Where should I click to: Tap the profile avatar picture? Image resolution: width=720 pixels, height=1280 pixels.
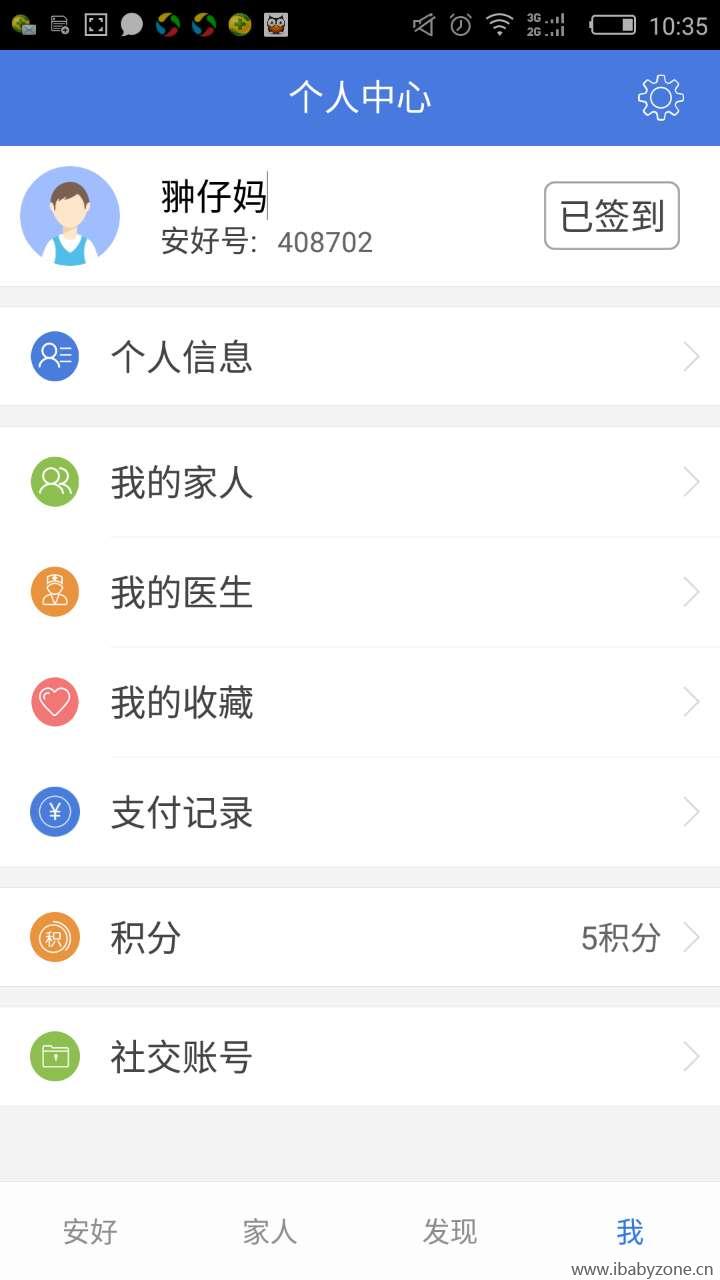click(70, 216)
